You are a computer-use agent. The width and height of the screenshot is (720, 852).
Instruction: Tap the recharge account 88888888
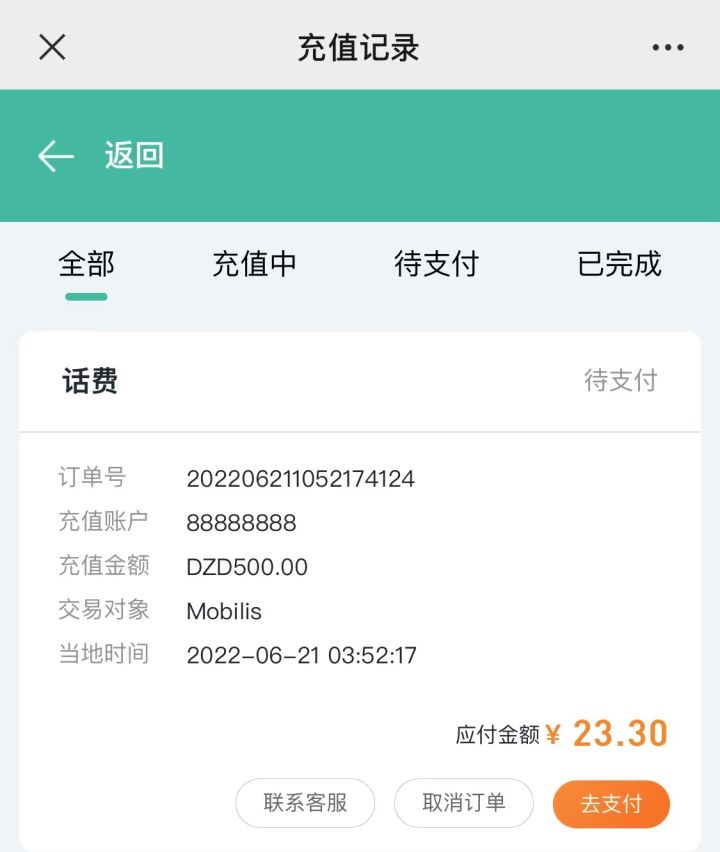[232, 522]
